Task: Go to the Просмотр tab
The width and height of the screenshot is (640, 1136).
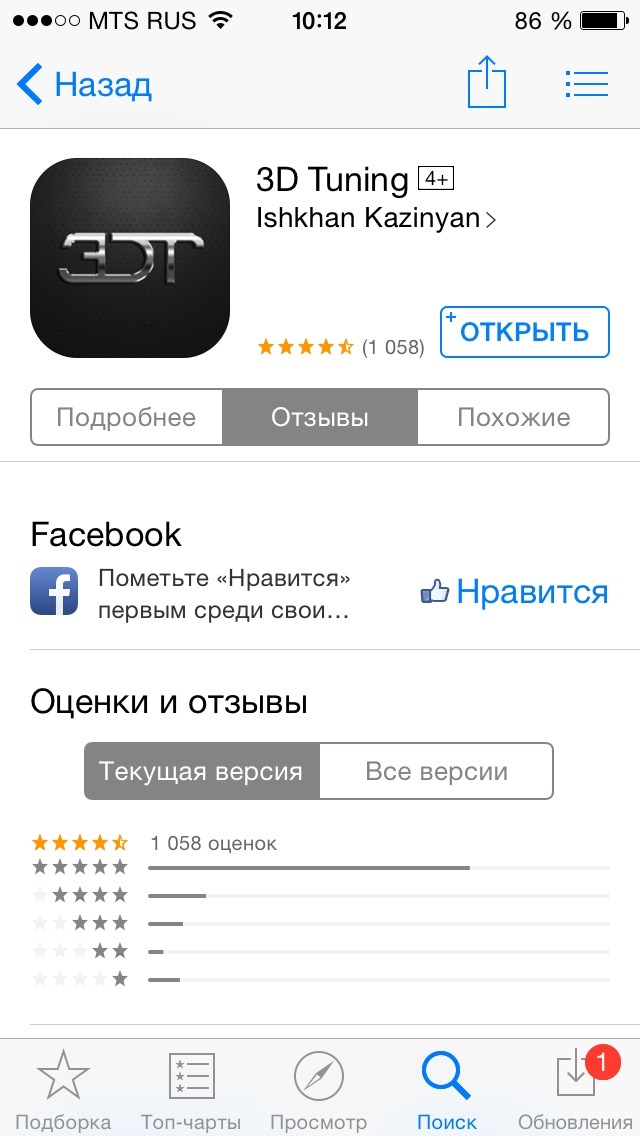Action: pos(318,1088)
